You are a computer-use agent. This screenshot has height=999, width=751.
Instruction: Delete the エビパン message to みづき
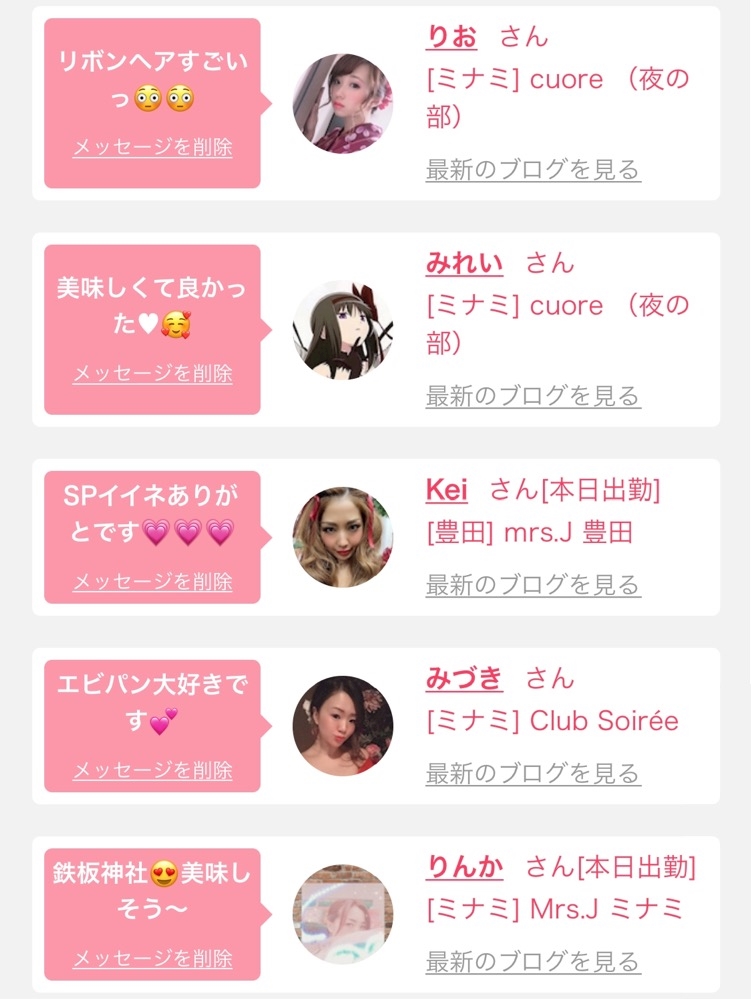coord(152,771)
